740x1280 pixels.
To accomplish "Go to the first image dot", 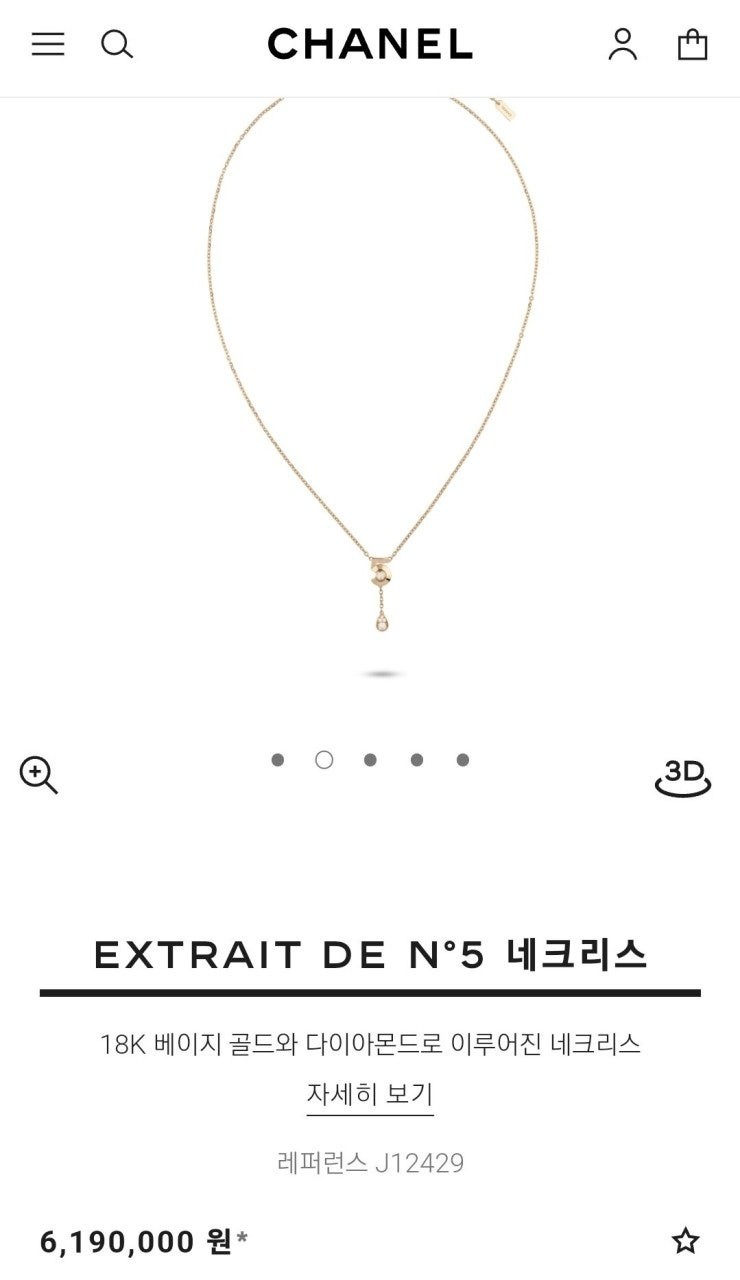I will (278, 760).
